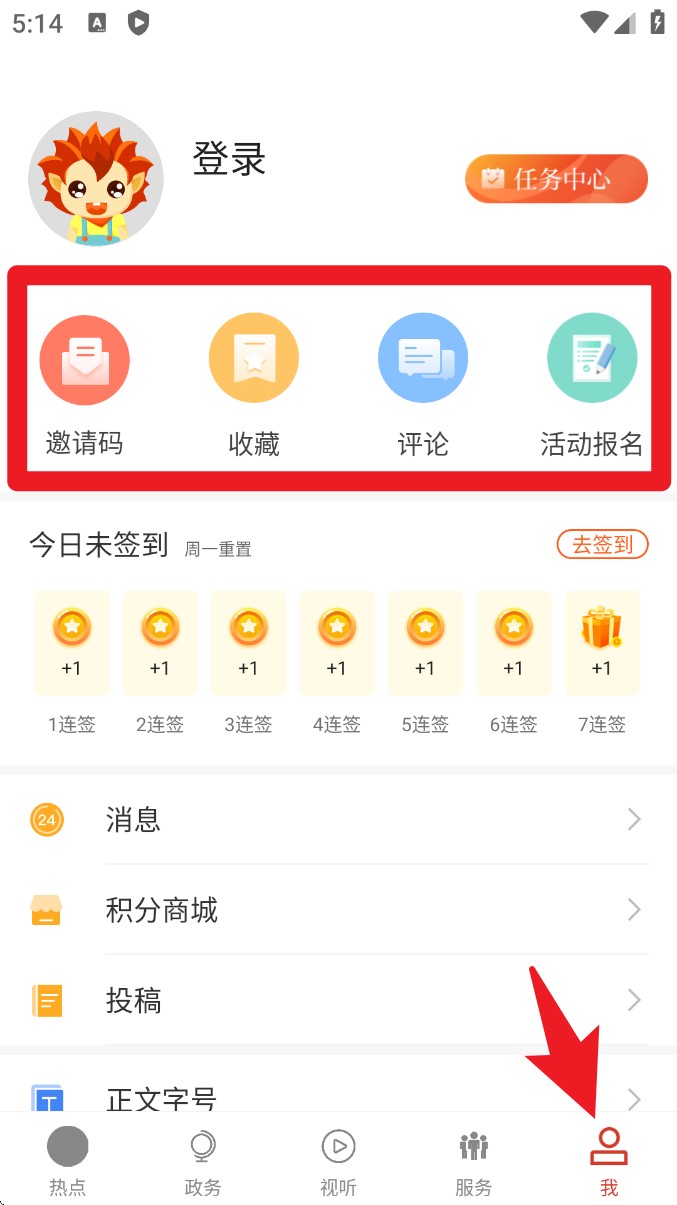This screenshot has height=1205, width=677.
Task: Tap 去签到 to check in
Action: [602, 545]
